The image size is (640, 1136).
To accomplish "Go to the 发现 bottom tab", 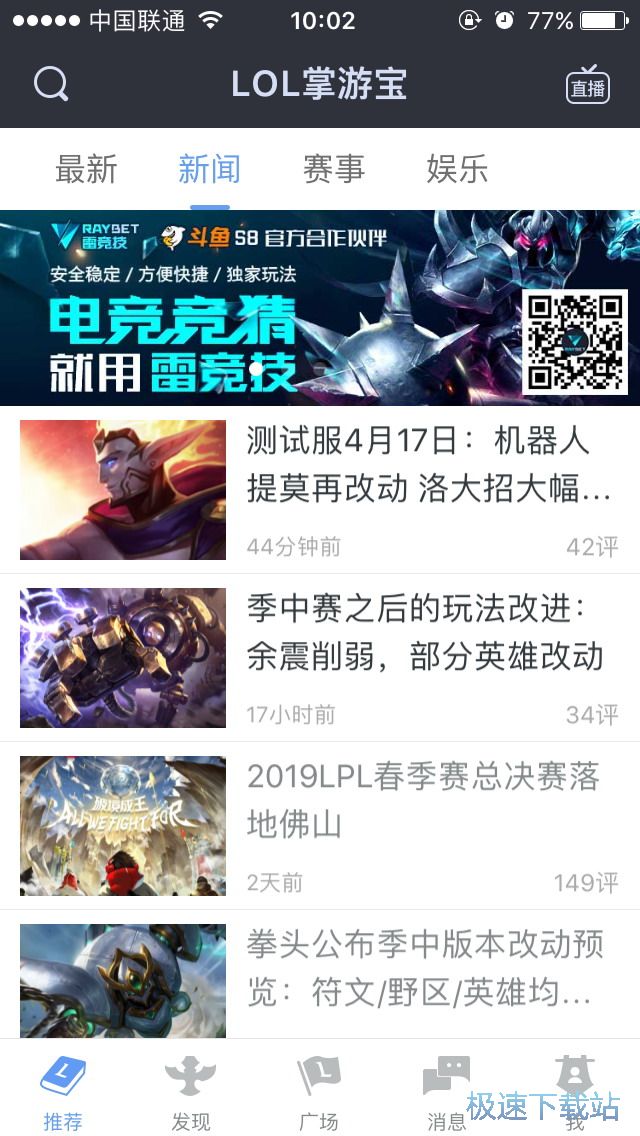I will coord(190,1090).
